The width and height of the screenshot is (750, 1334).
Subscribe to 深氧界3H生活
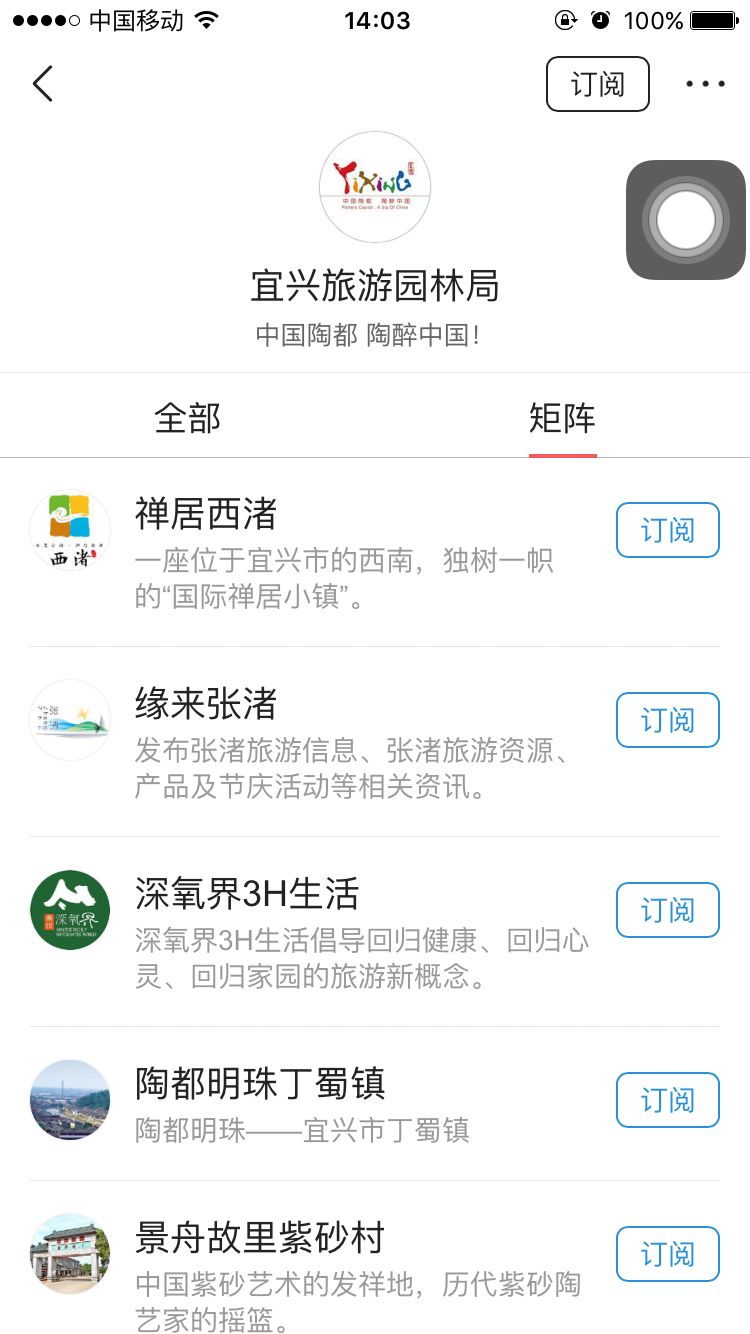tap(667, 910)
